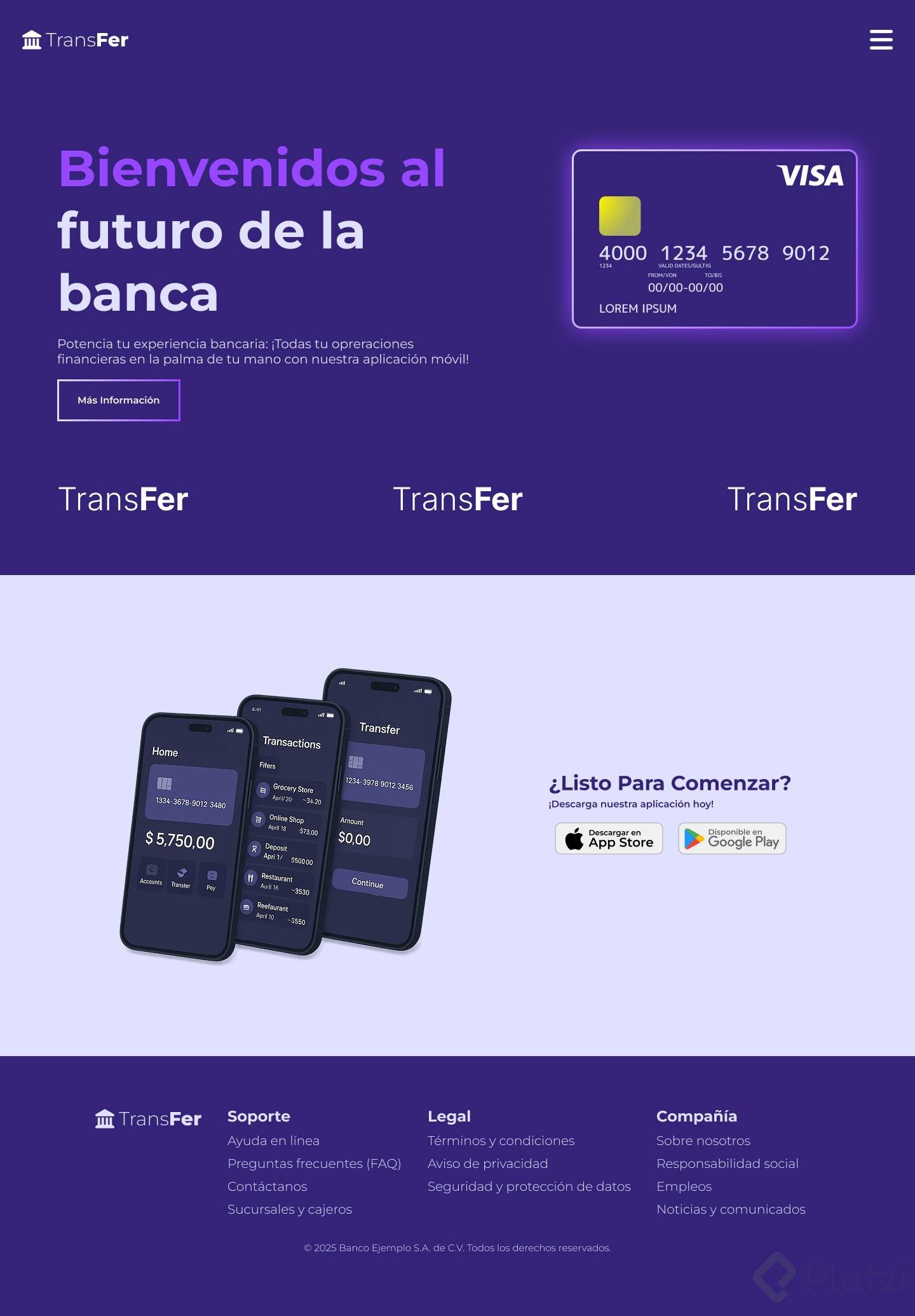
Task: View Sucursales y cajeros
Action: [x=289, y=1209]
